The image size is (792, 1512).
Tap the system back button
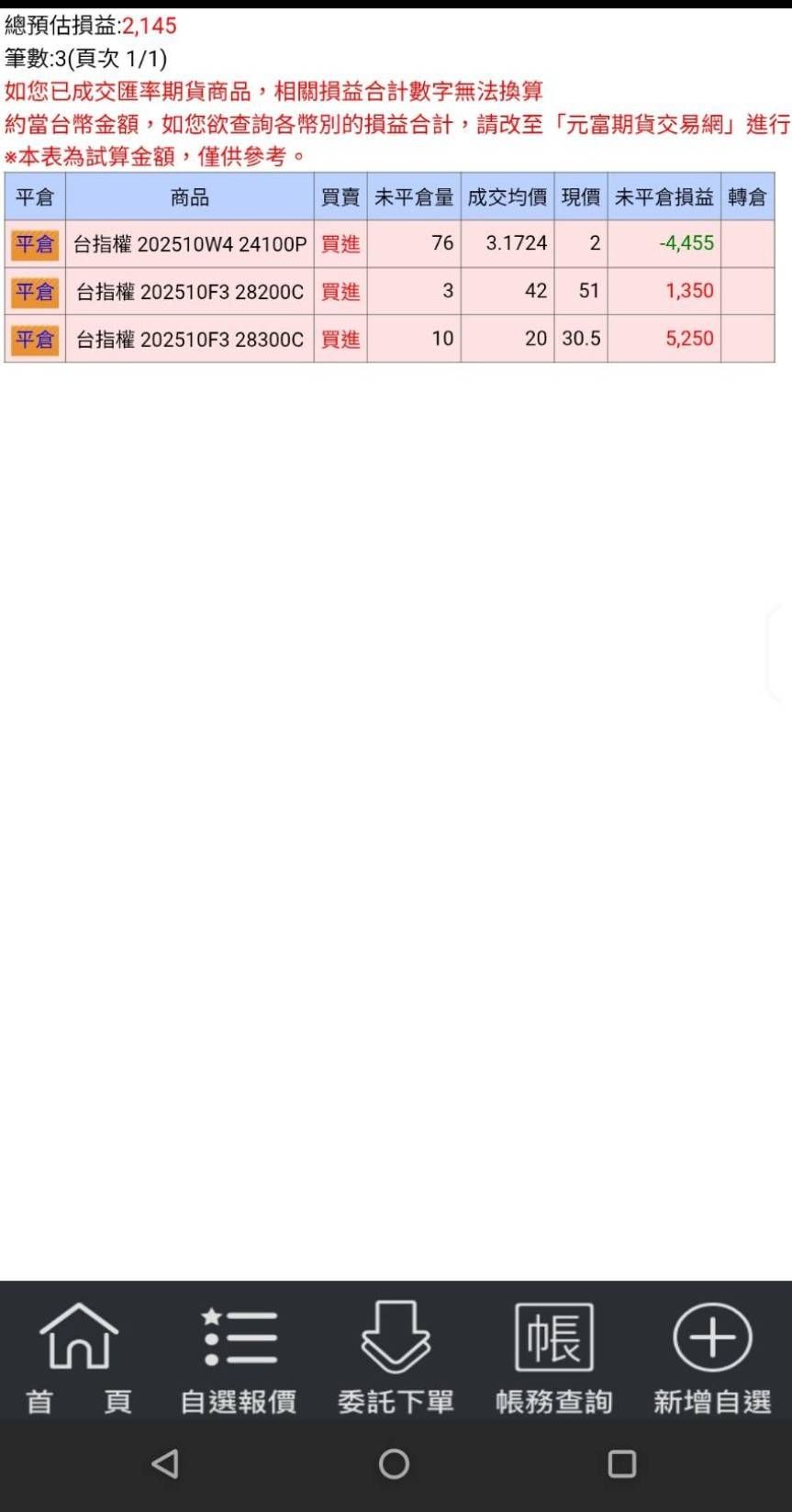tap(165, 1463)
